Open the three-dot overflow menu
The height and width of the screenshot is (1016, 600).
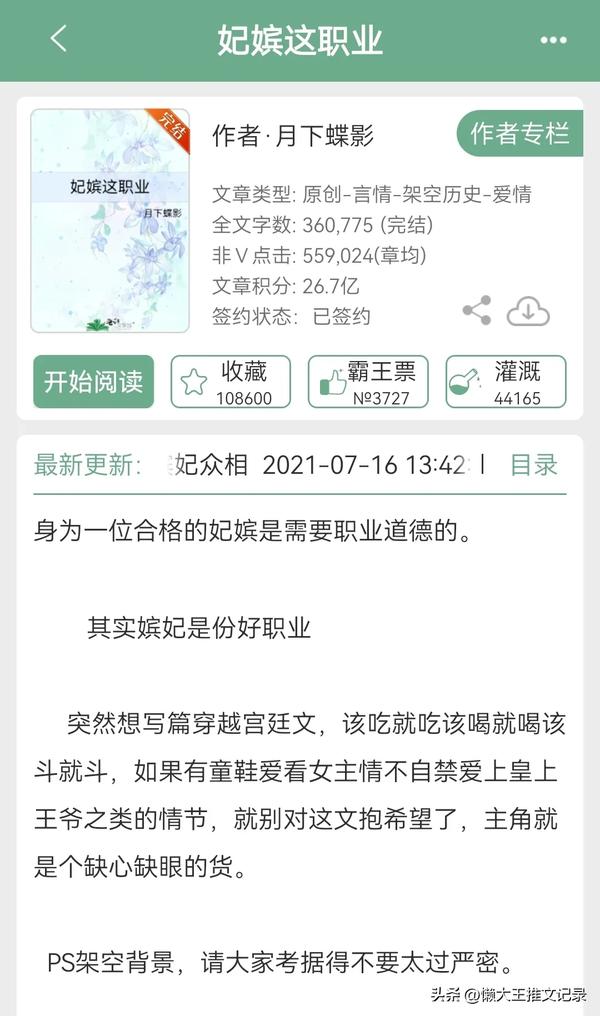(553, 40)
